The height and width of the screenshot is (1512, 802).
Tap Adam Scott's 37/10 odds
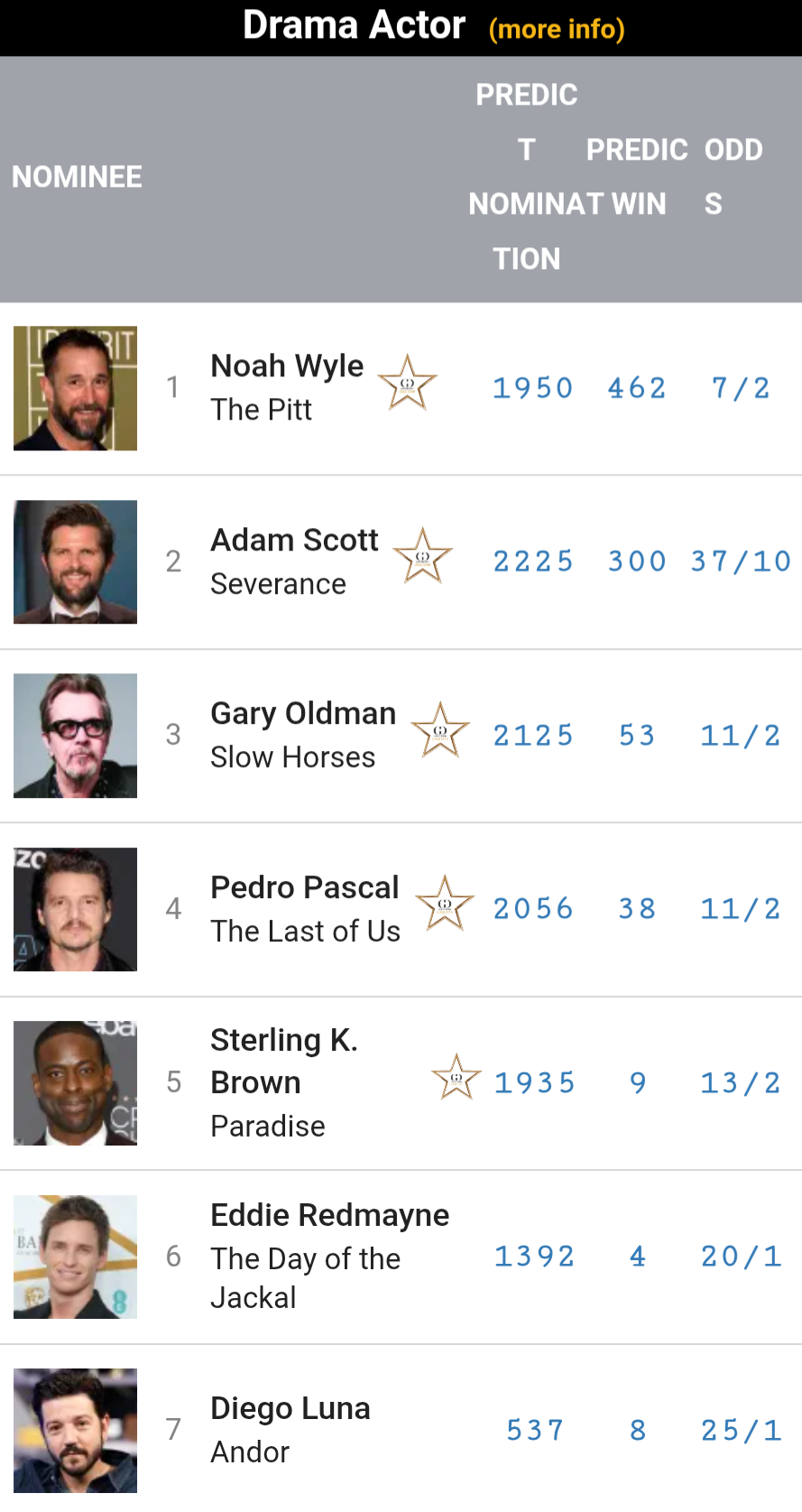741,561
